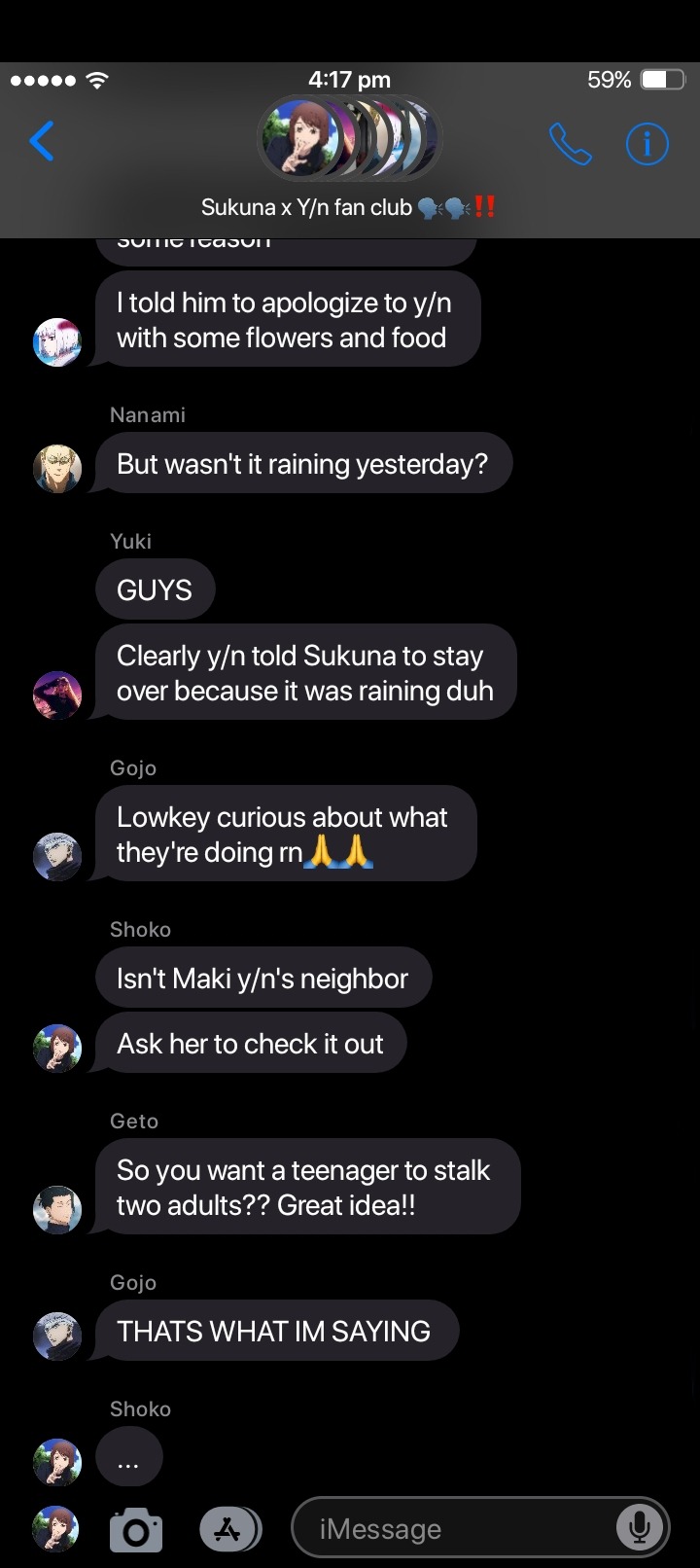This screenshot has height=1568, width=700.
Task: Tap the iMessage text field
Action: 457,1529
